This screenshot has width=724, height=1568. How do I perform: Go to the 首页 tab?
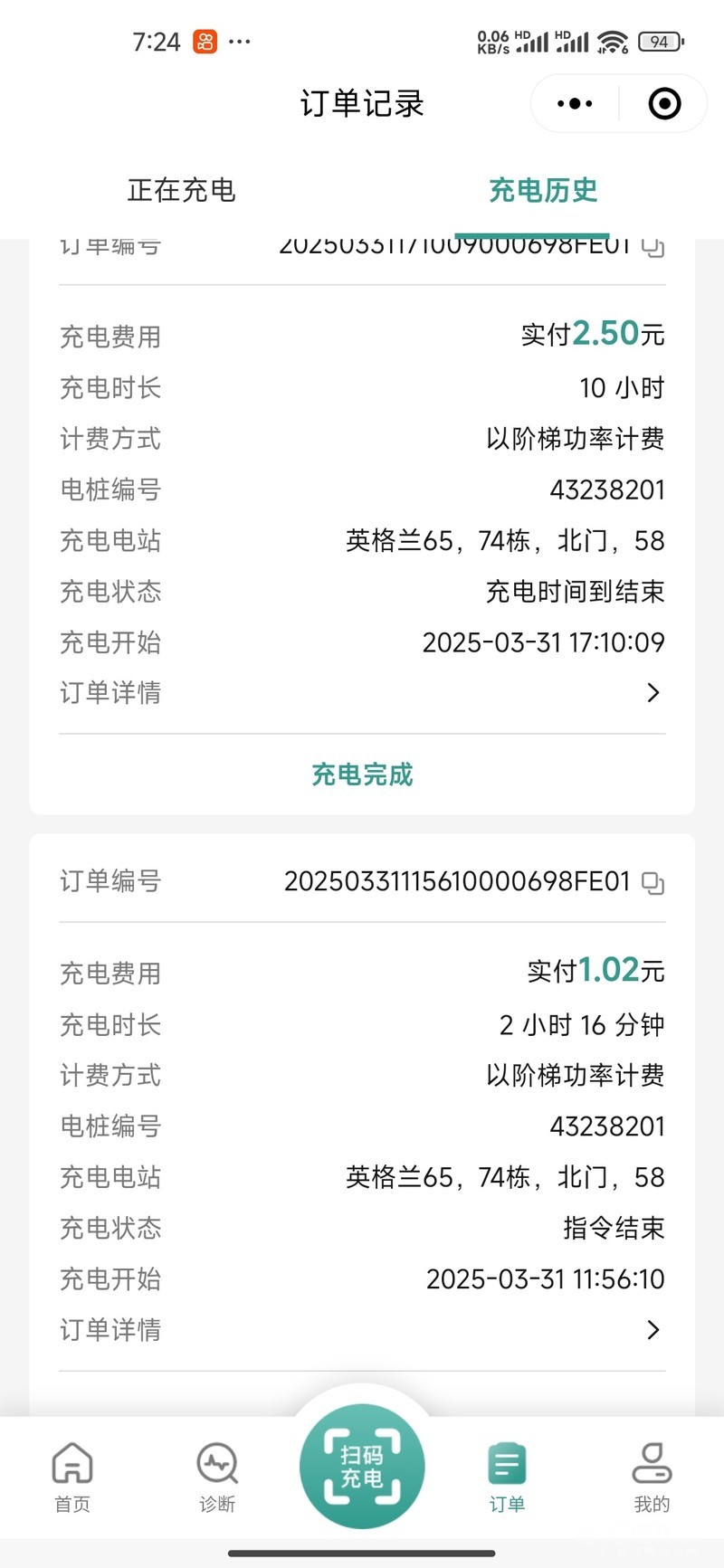[x=72, y=1477]
